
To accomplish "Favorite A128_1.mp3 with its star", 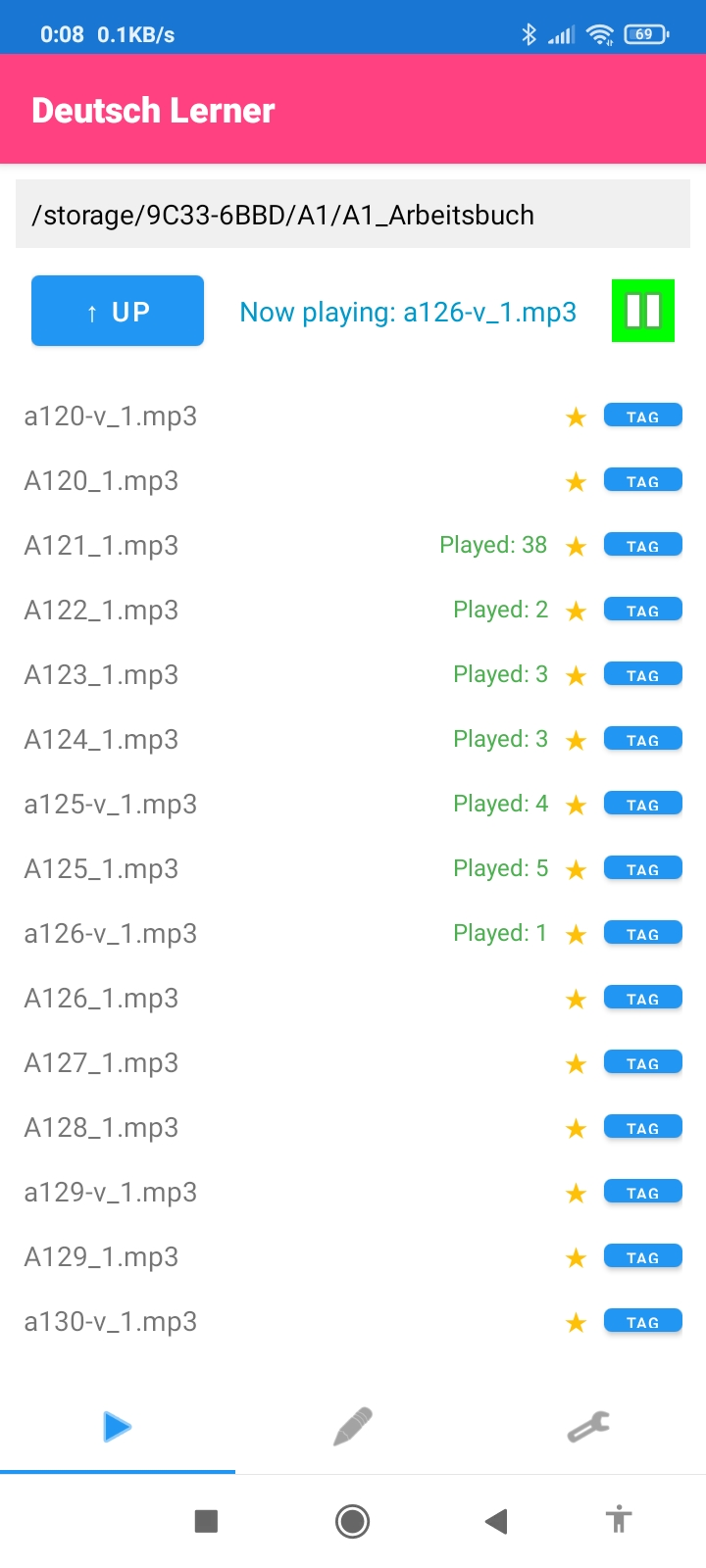I will [x=576, y=1129].
